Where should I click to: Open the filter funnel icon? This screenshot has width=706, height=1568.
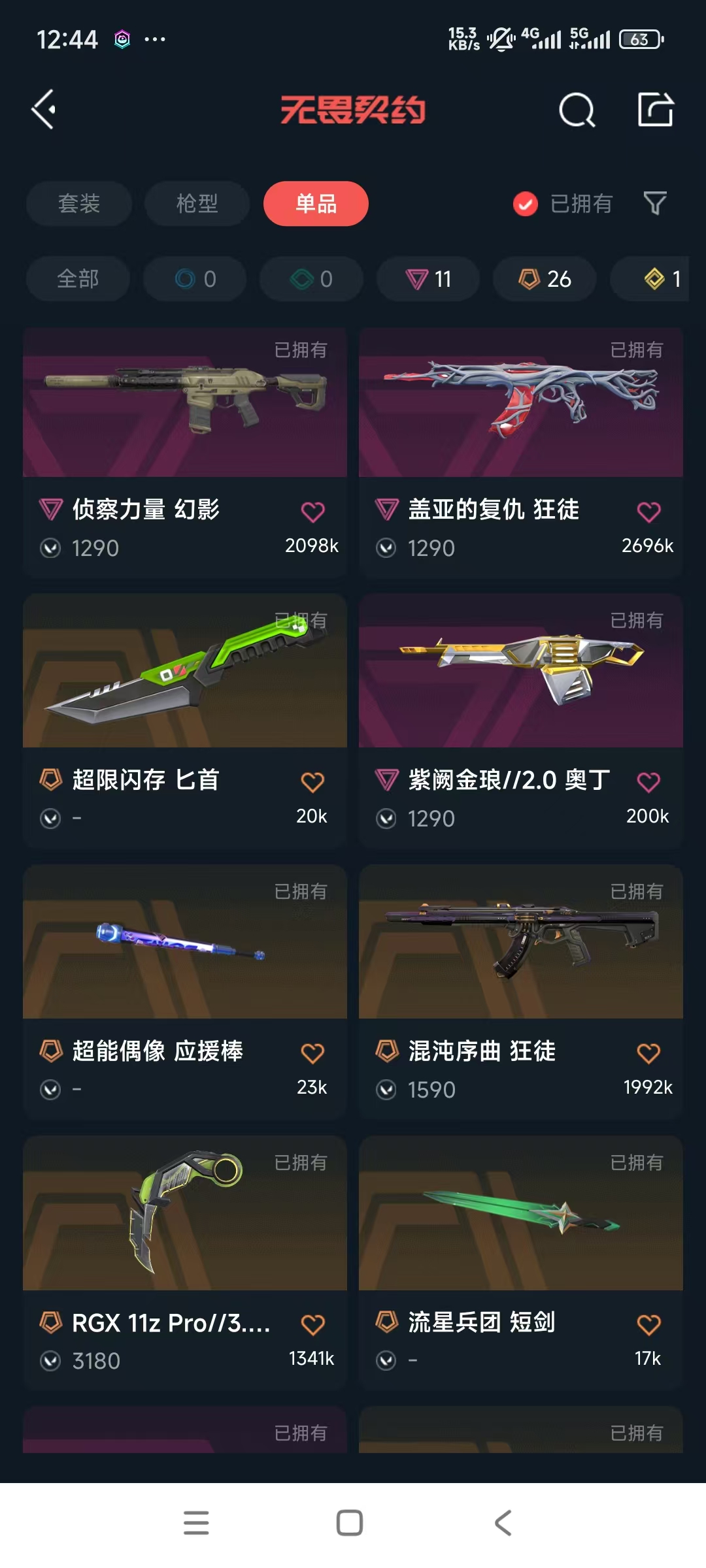coord(654,204)
